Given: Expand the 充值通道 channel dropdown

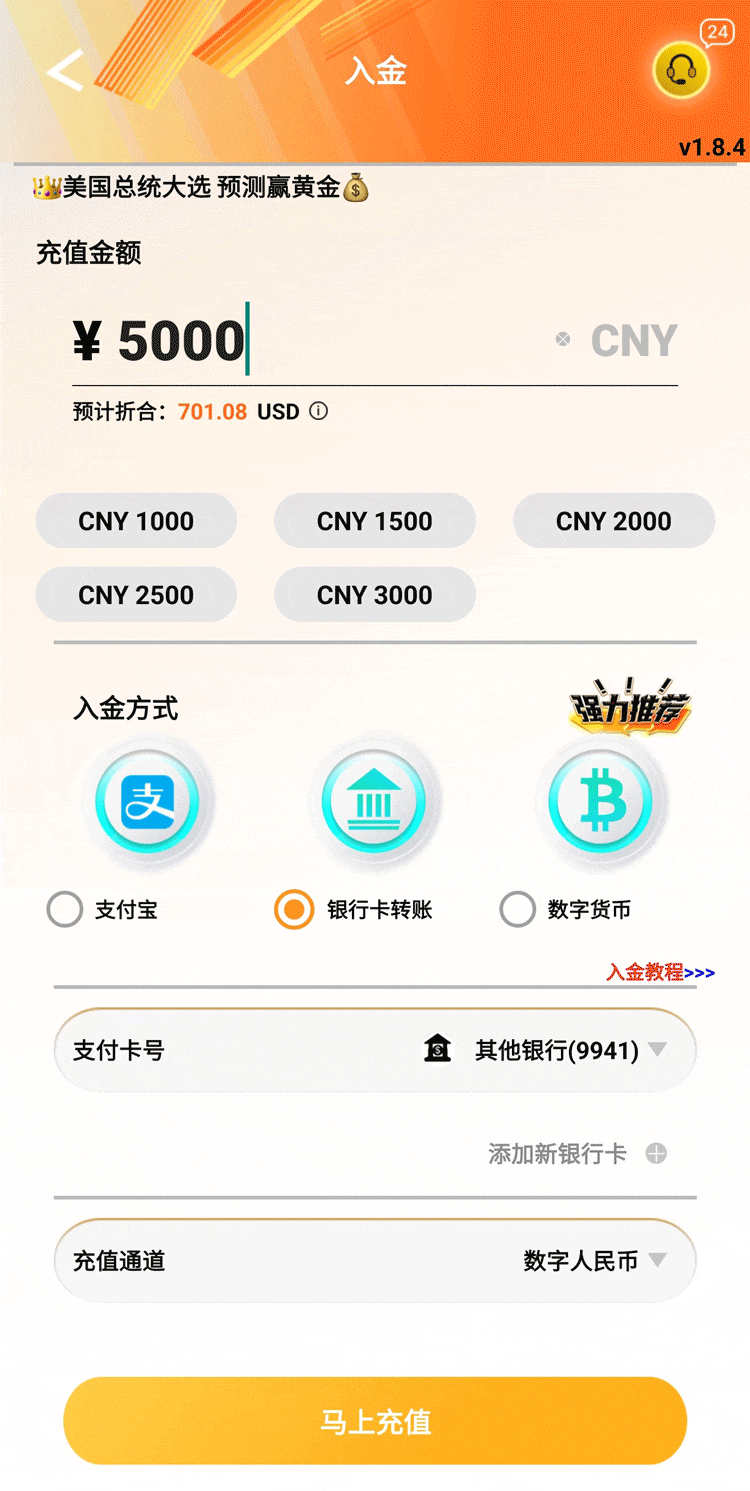Looking at the screenshot, I should point(375,1261).
